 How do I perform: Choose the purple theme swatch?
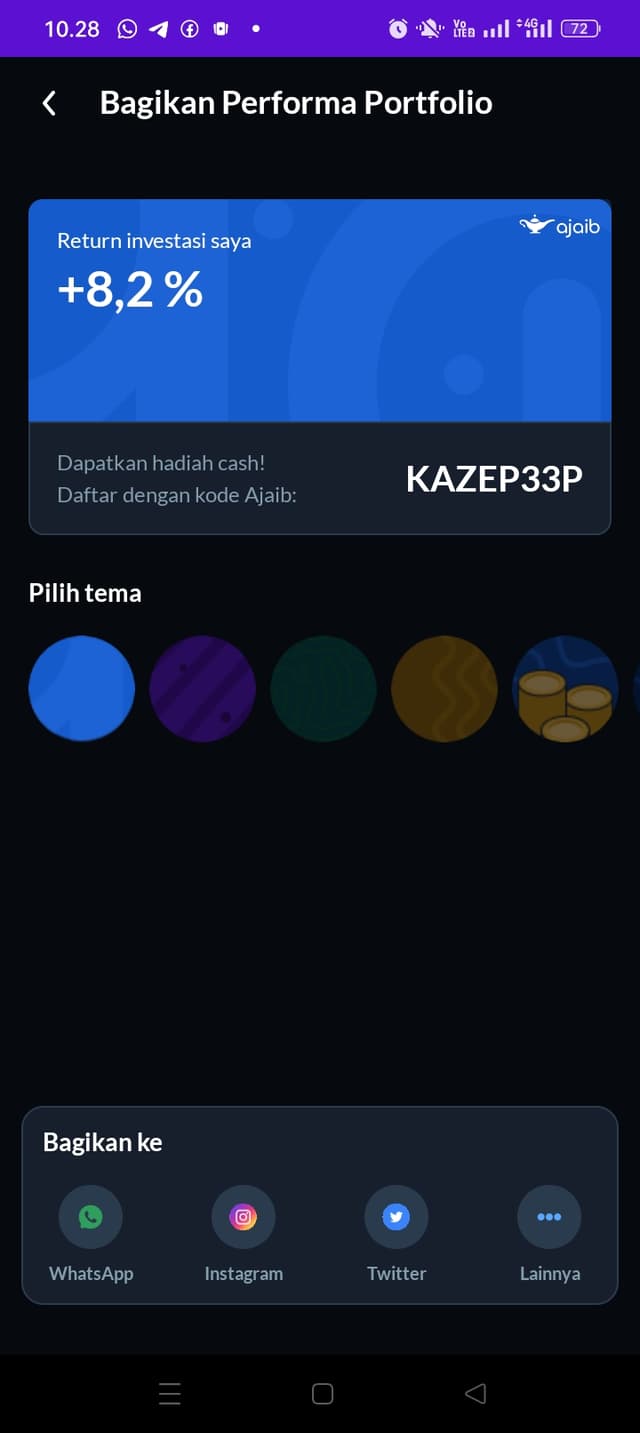[203, 688]
